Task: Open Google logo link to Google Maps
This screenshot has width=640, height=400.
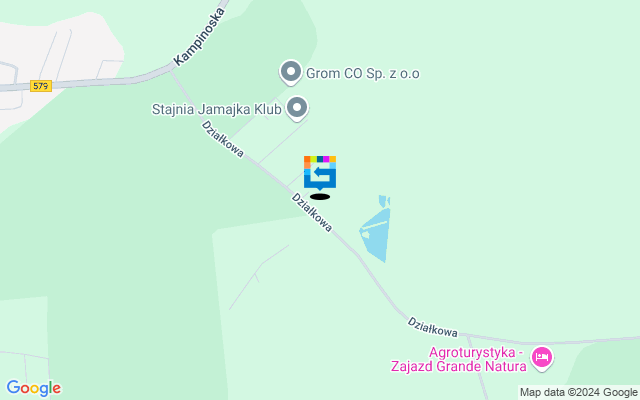Action: 33,388
